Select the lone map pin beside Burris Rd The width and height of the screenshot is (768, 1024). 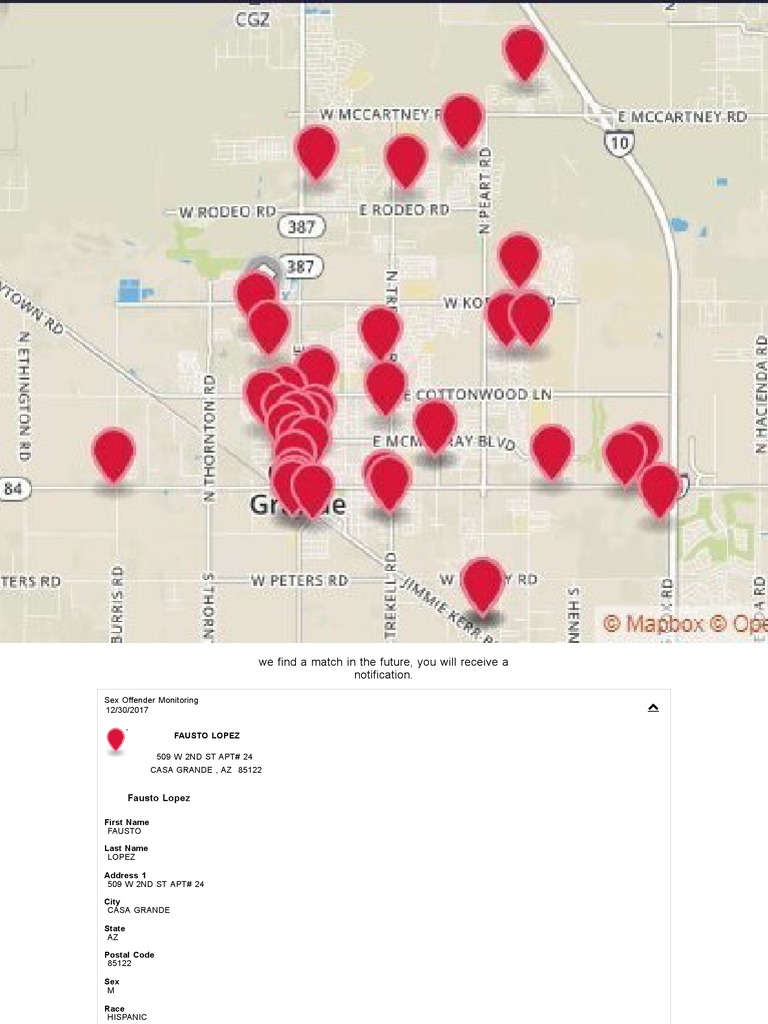tap(113, 453)
